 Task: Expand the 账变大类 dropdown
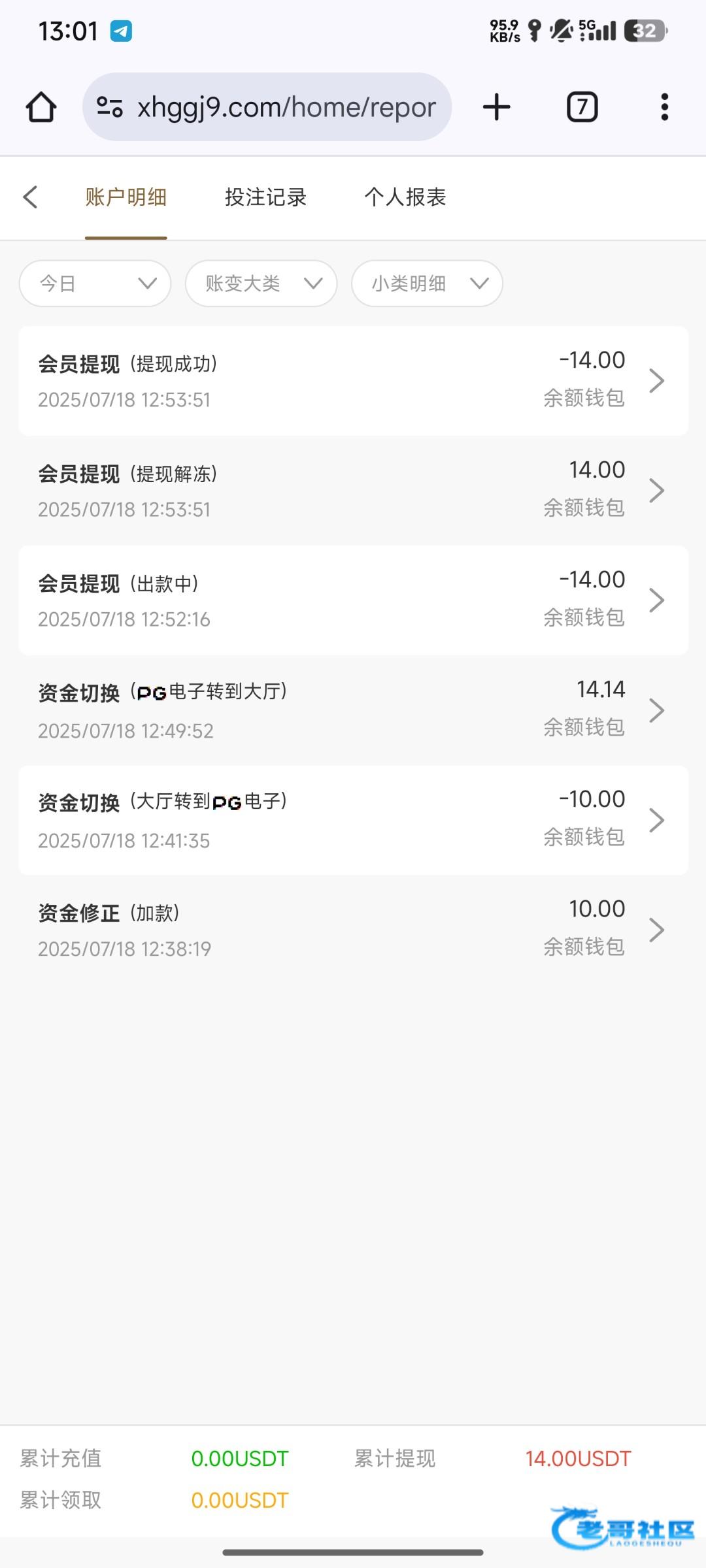click(x=261, y=284)
